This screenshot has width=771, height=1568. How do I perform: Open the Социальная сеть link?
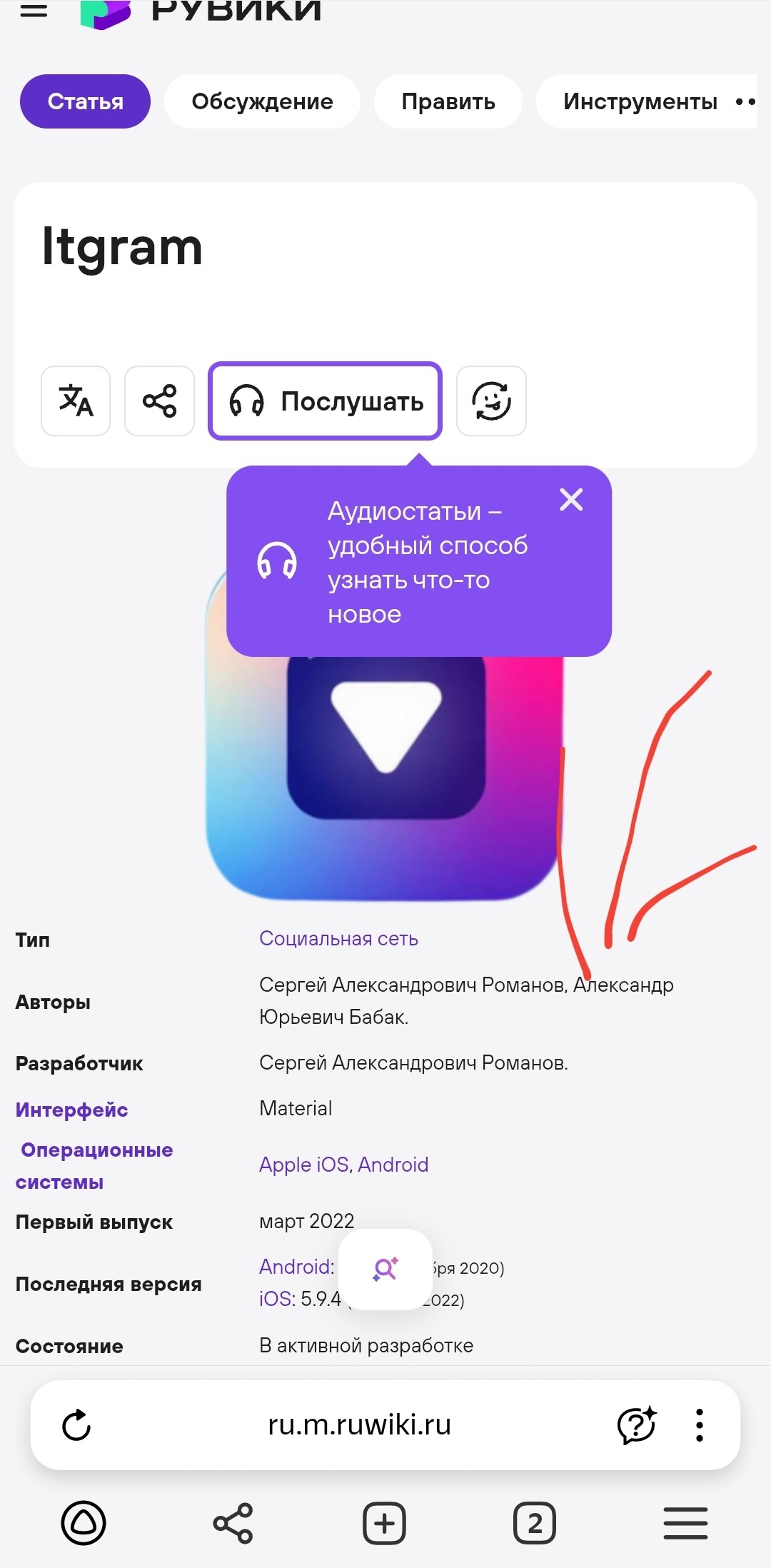coord(338,938)
